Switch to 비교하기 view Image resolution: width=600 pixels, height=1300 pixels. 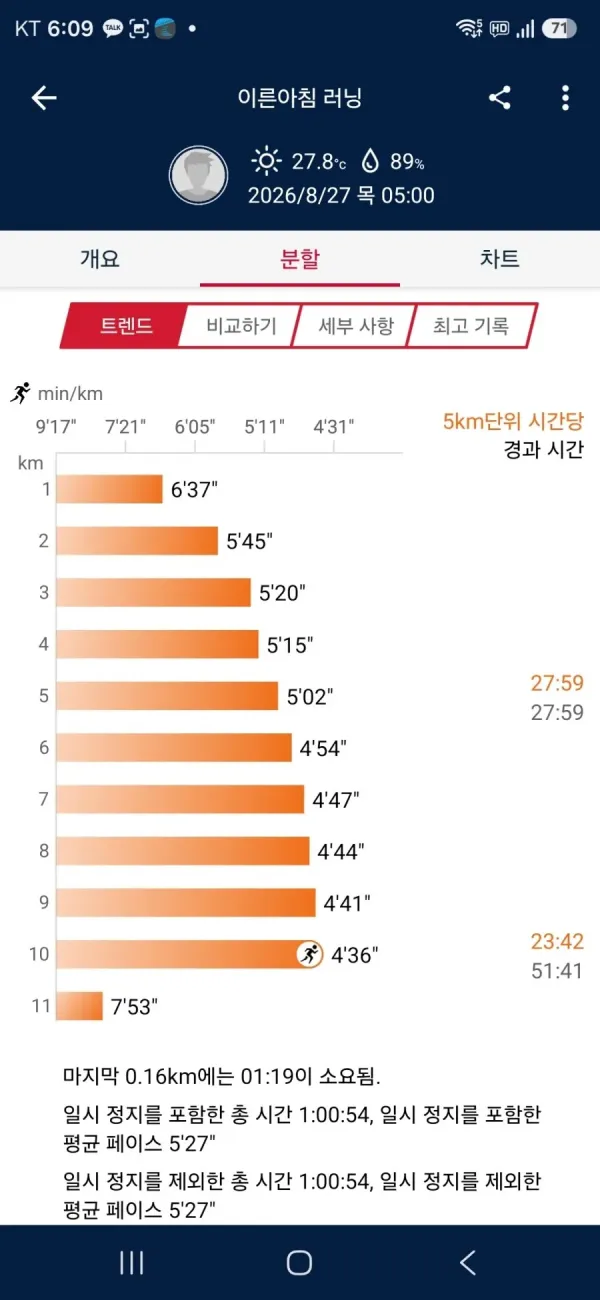point(241,326)
